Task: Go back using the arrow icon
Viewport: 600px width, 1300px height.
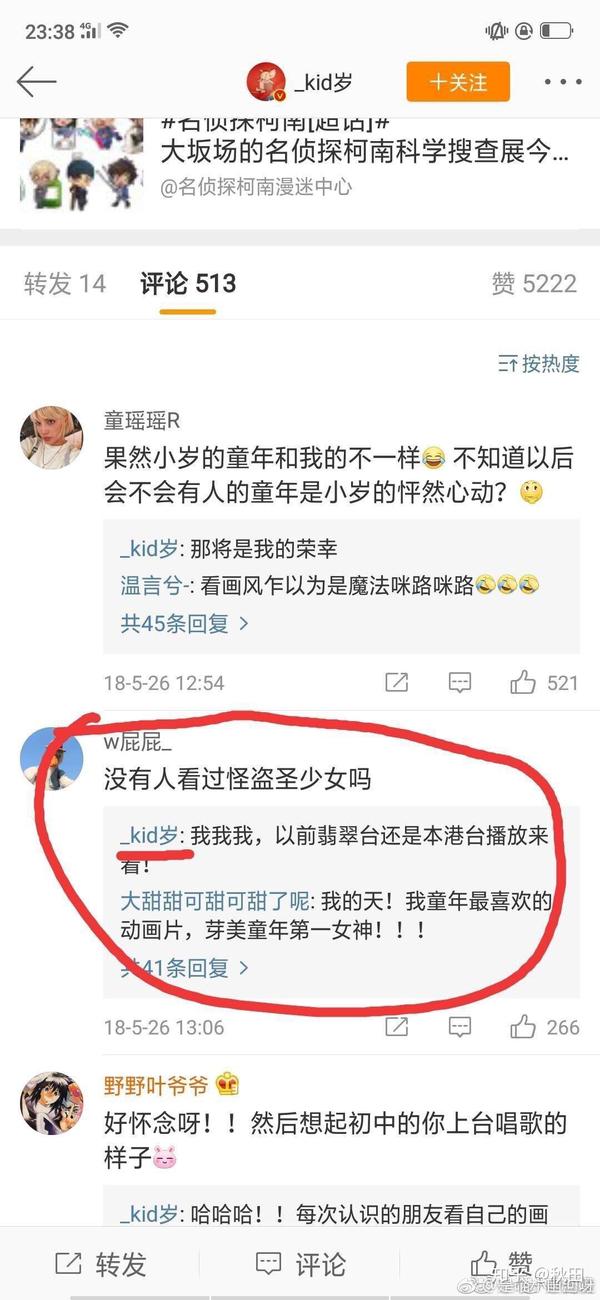Action: coord(36,81)
